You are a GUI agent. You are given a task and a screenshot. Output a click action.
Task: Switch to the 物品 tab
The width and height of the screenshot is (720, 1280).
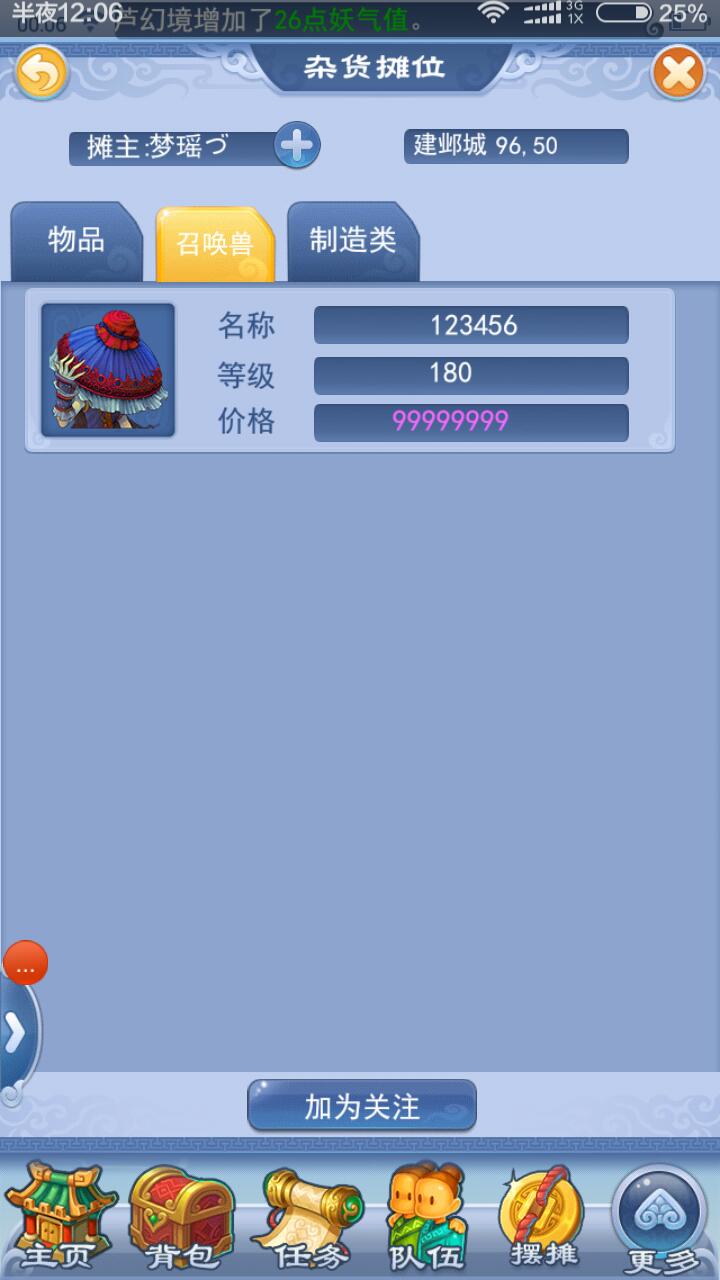tap(76, 241)
